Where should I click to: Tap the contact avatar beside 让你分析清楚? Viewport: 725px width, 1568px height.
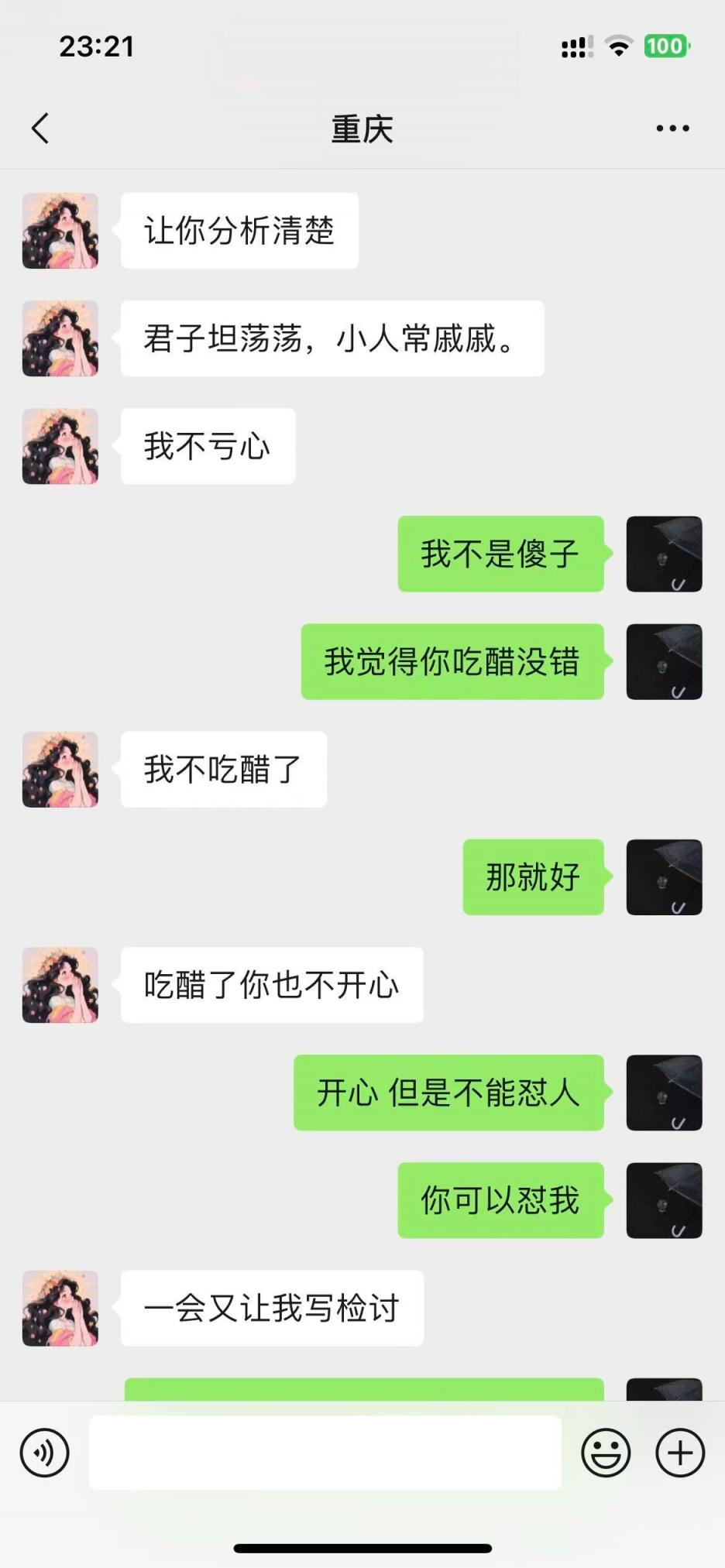[x=60, y=231]
